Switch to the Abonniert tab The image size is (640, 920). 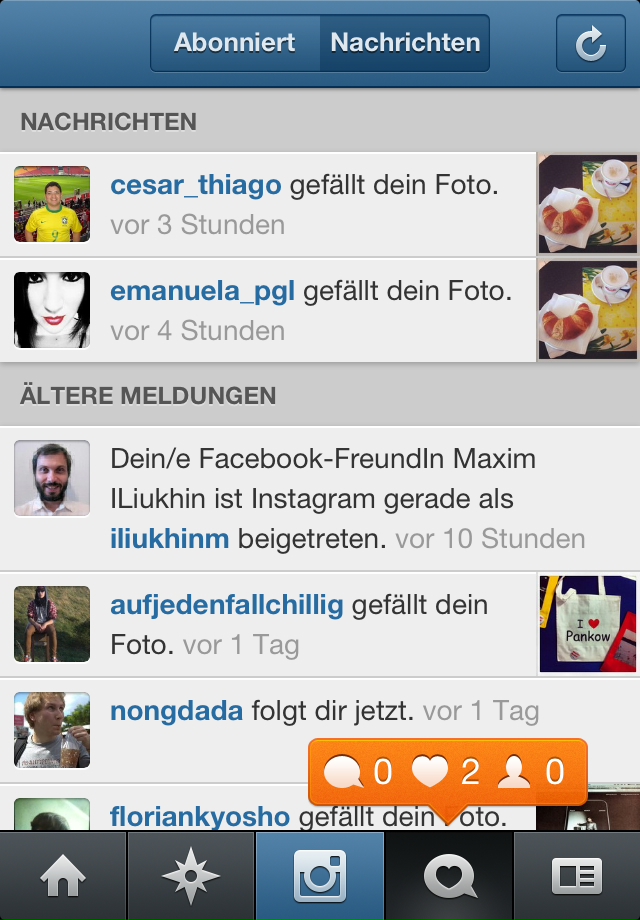click(234, 43)
